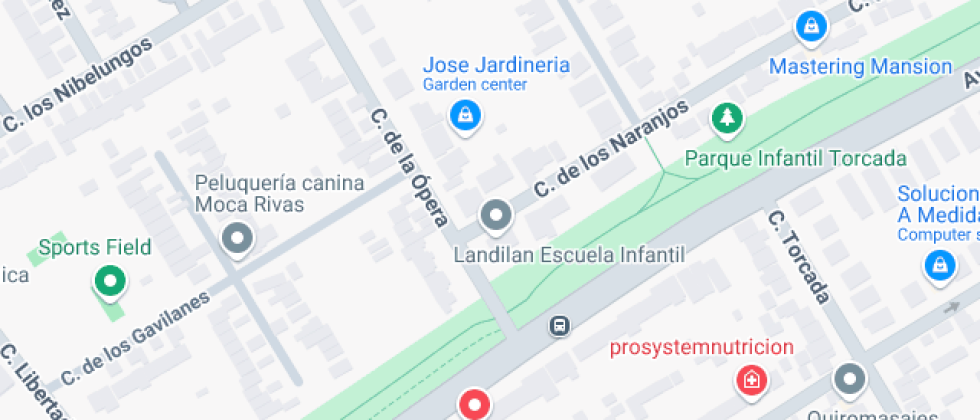Open the Jose Jardineria garden center pin
The image size is (980, 420).
pos(466,116)
